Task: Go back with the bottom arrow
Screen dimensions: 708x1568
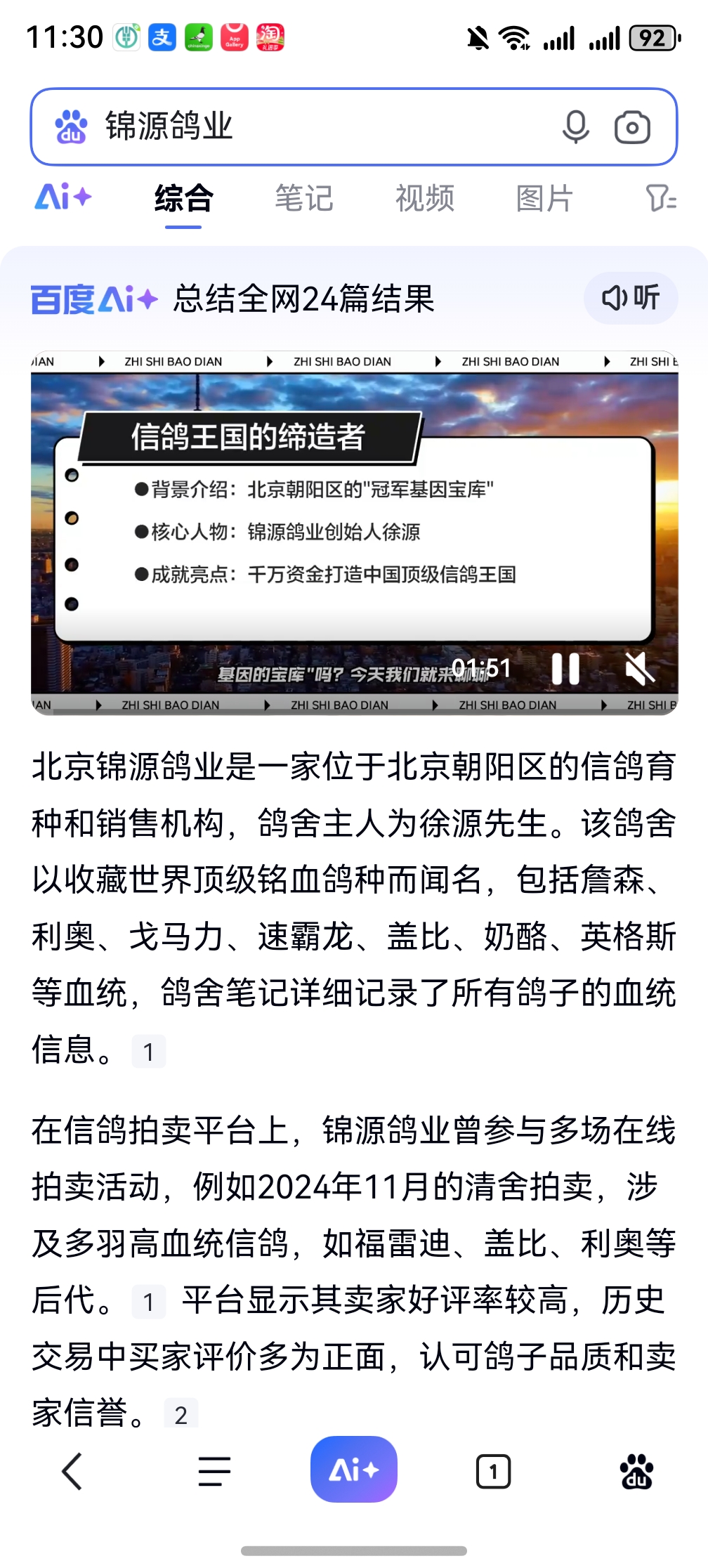Action: pyautogui.click(x=72, y=1471)
